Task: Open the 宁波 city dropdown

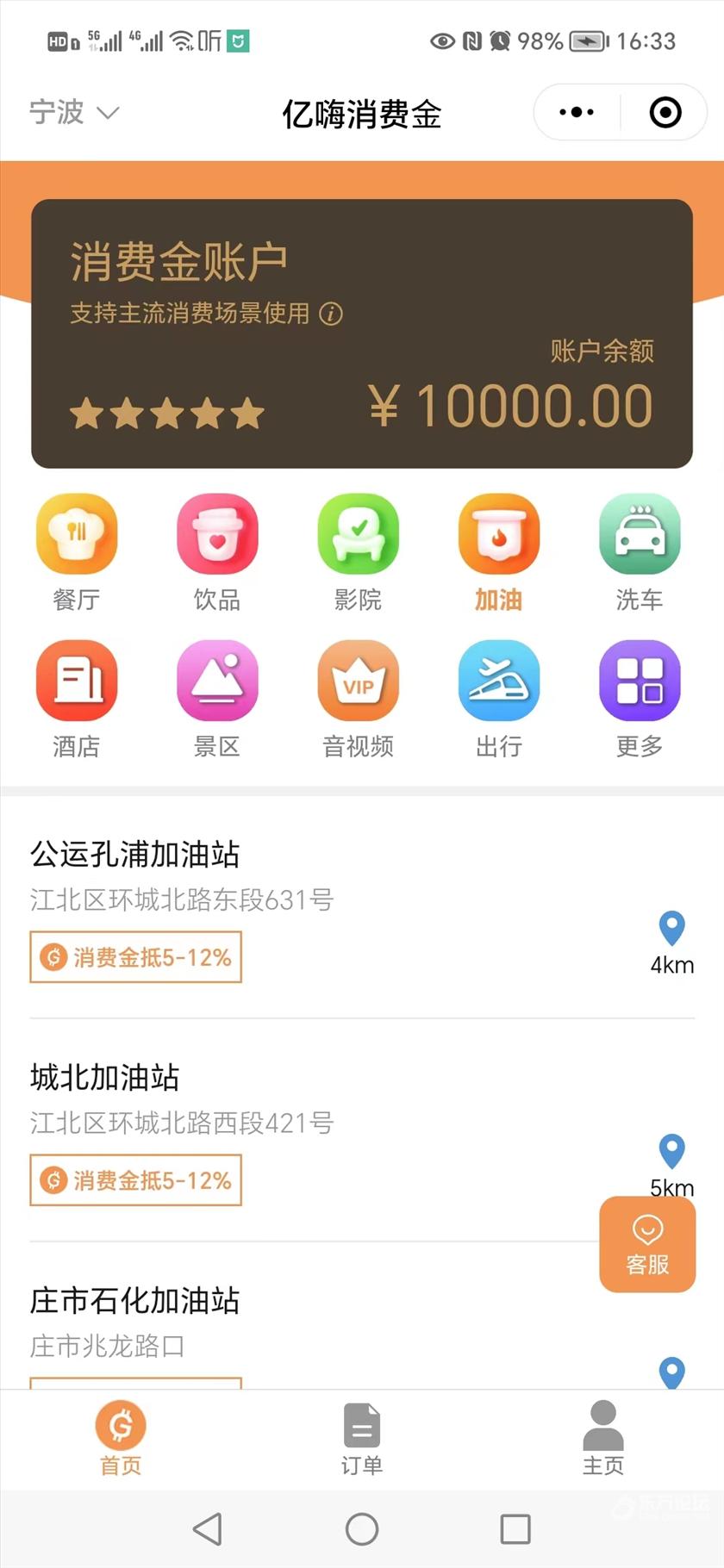Action: click(x=74, y=113)
